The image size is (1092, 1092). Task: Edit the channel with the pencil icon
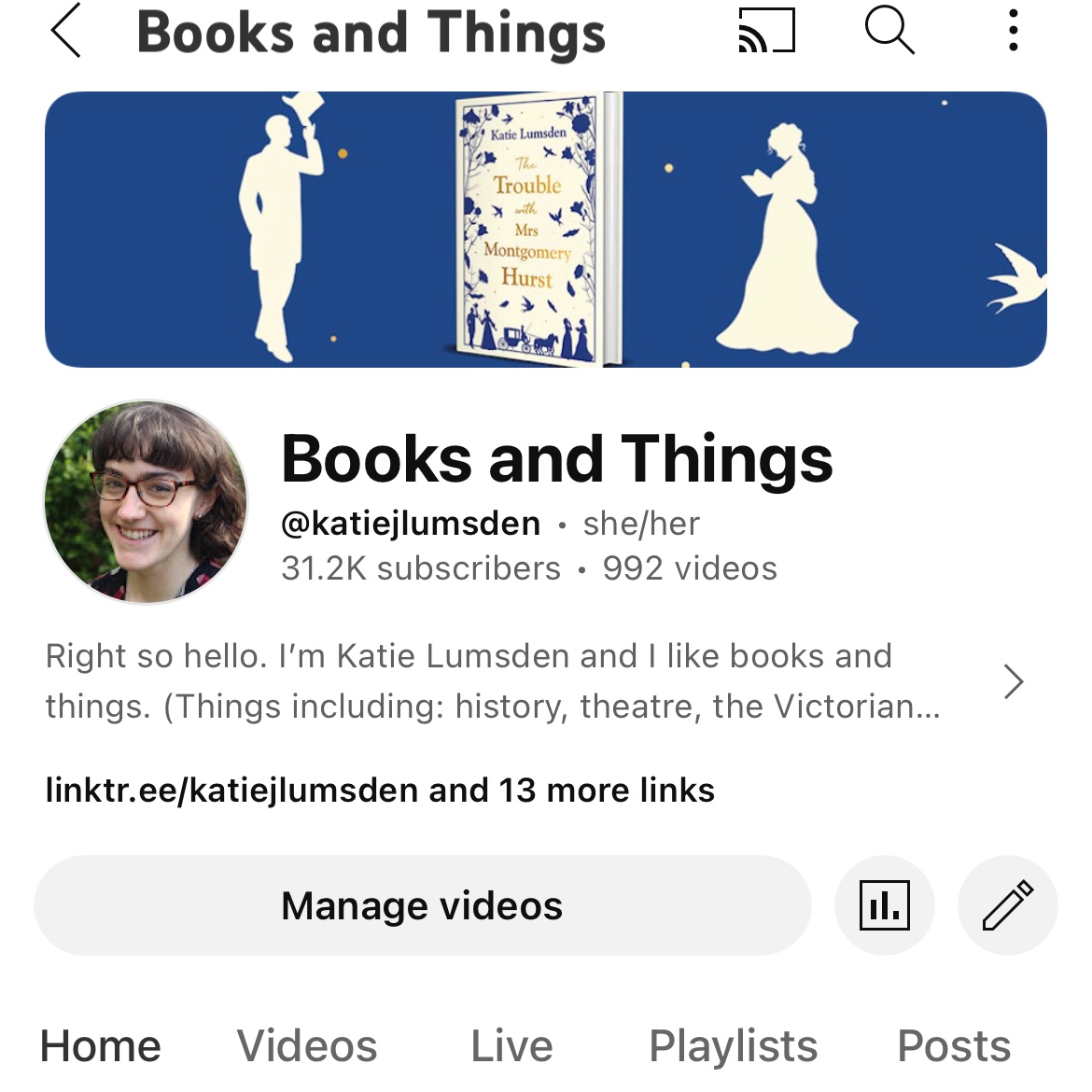1007,905
